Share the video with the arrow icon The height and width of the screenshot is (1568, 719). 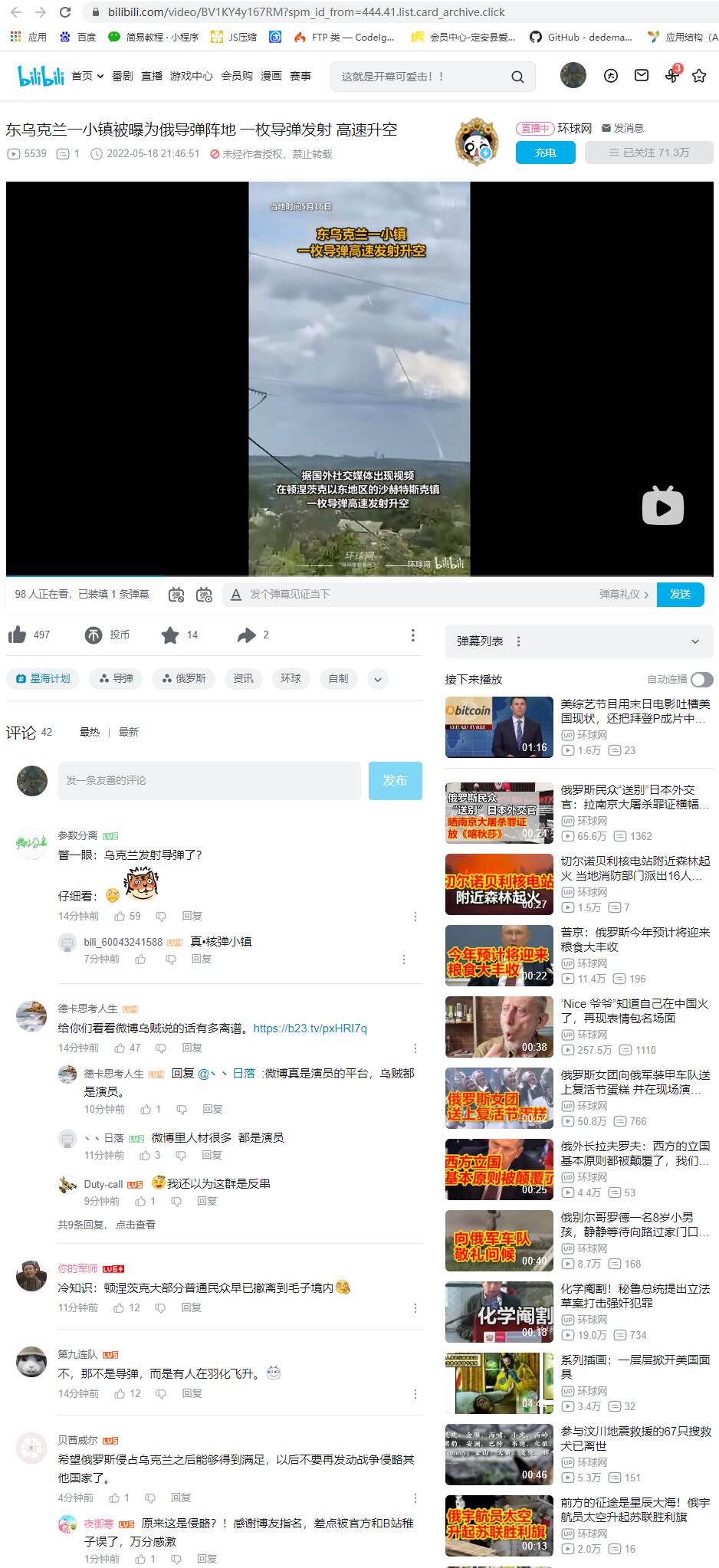(x=246, y=635)
